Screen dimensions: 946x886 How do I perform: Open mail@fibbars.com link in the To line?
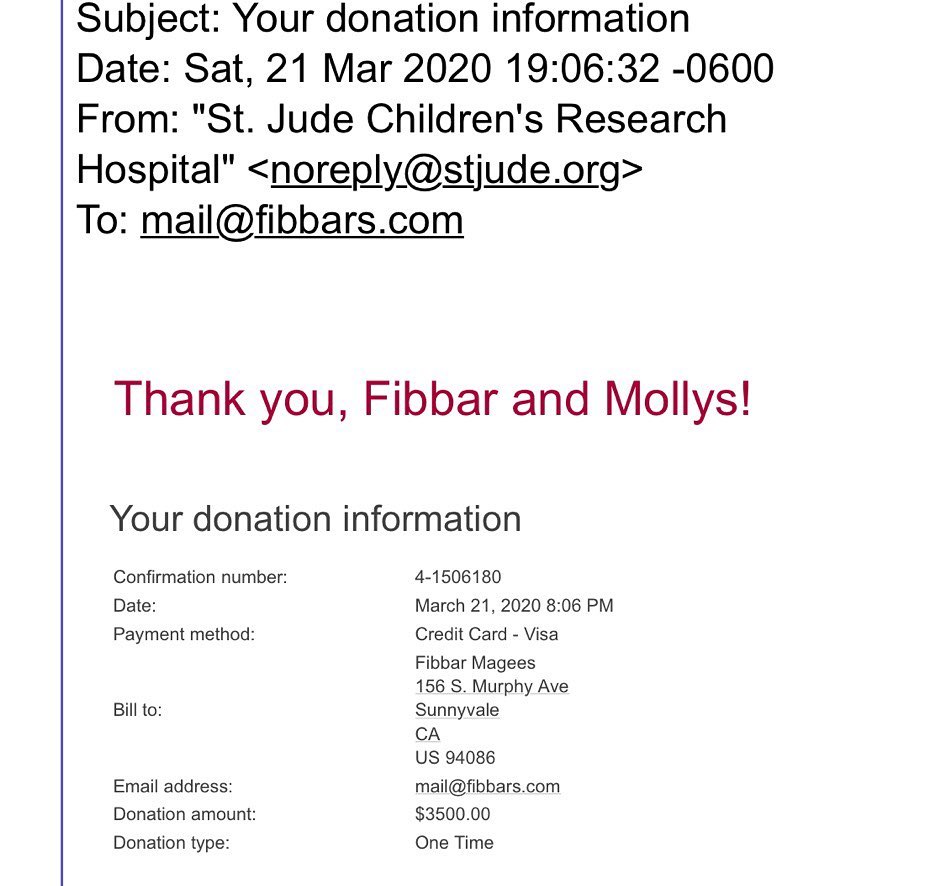[x=302, y=221]
